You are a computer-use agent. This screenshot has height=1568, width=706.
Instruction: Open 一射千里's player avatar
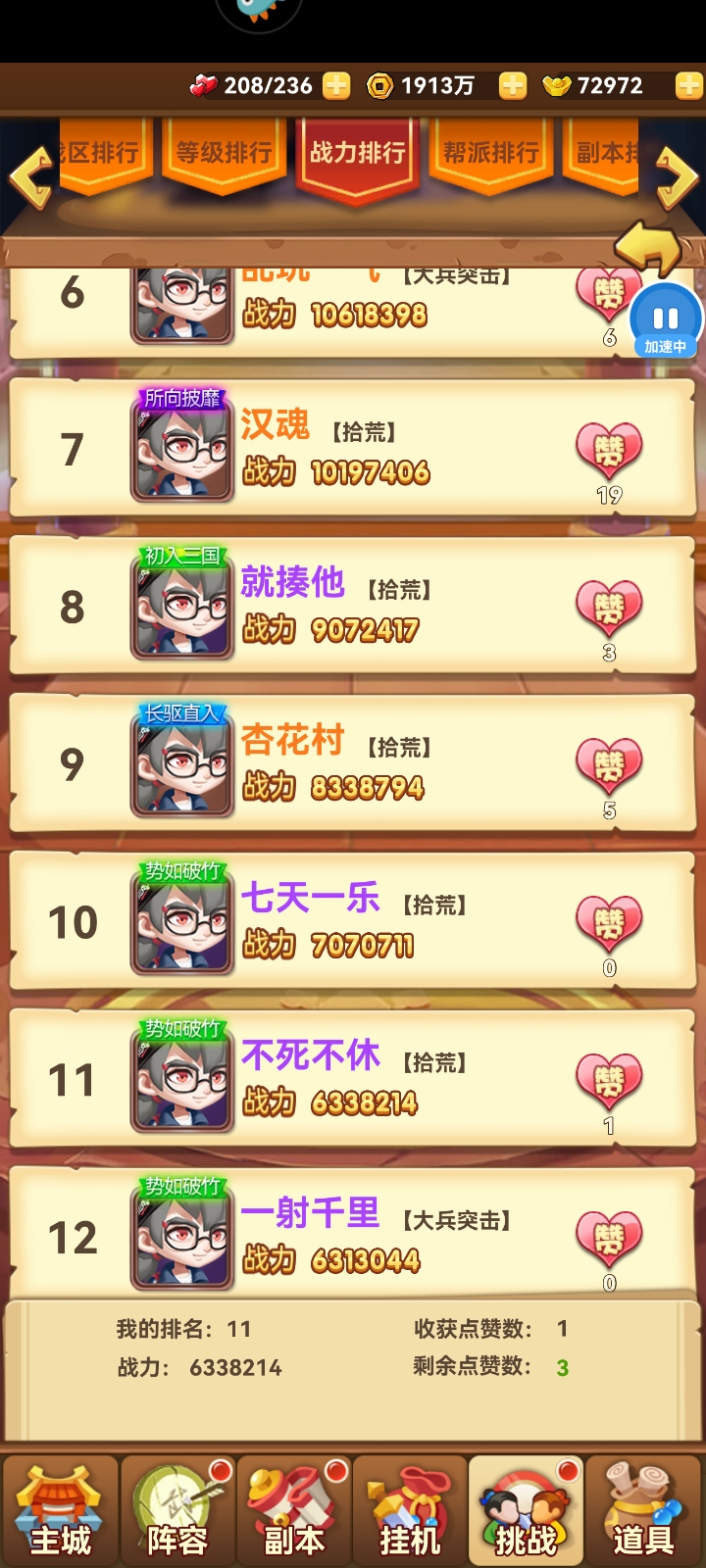(x=182, y=1239)
